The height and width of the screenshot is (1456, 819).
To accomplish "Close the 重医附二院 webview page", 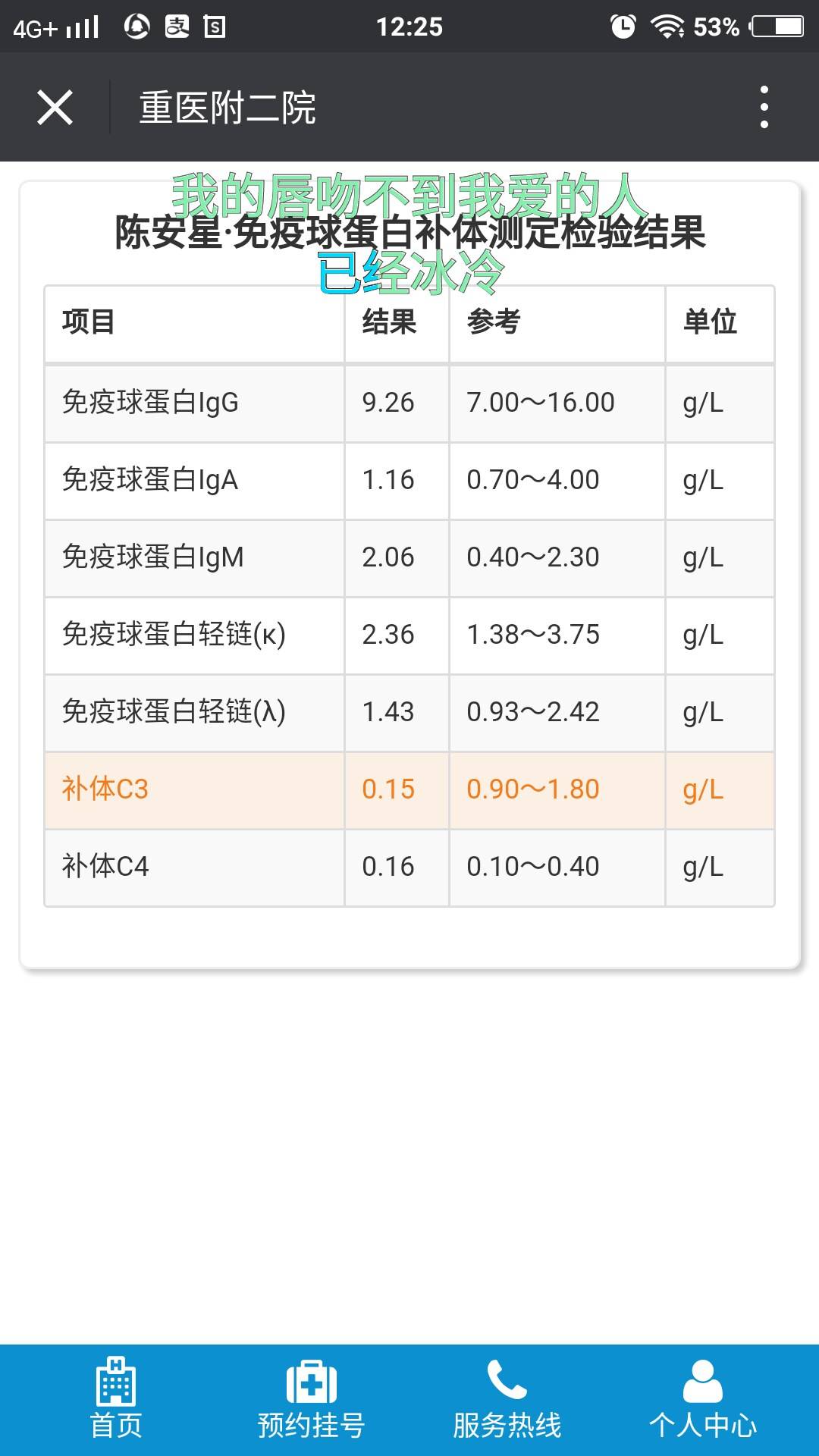I will (x=55, y=107).
